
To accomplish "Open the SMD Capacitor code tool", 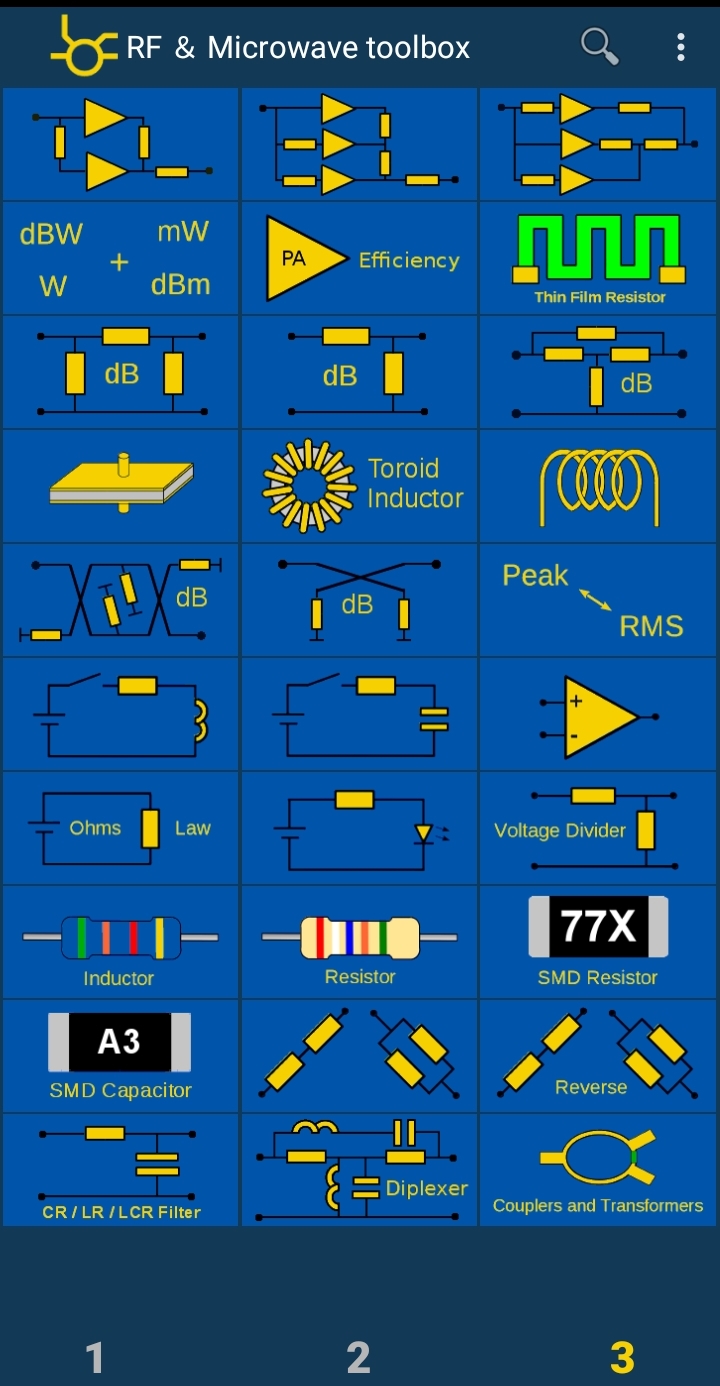I will point(120,1056).
